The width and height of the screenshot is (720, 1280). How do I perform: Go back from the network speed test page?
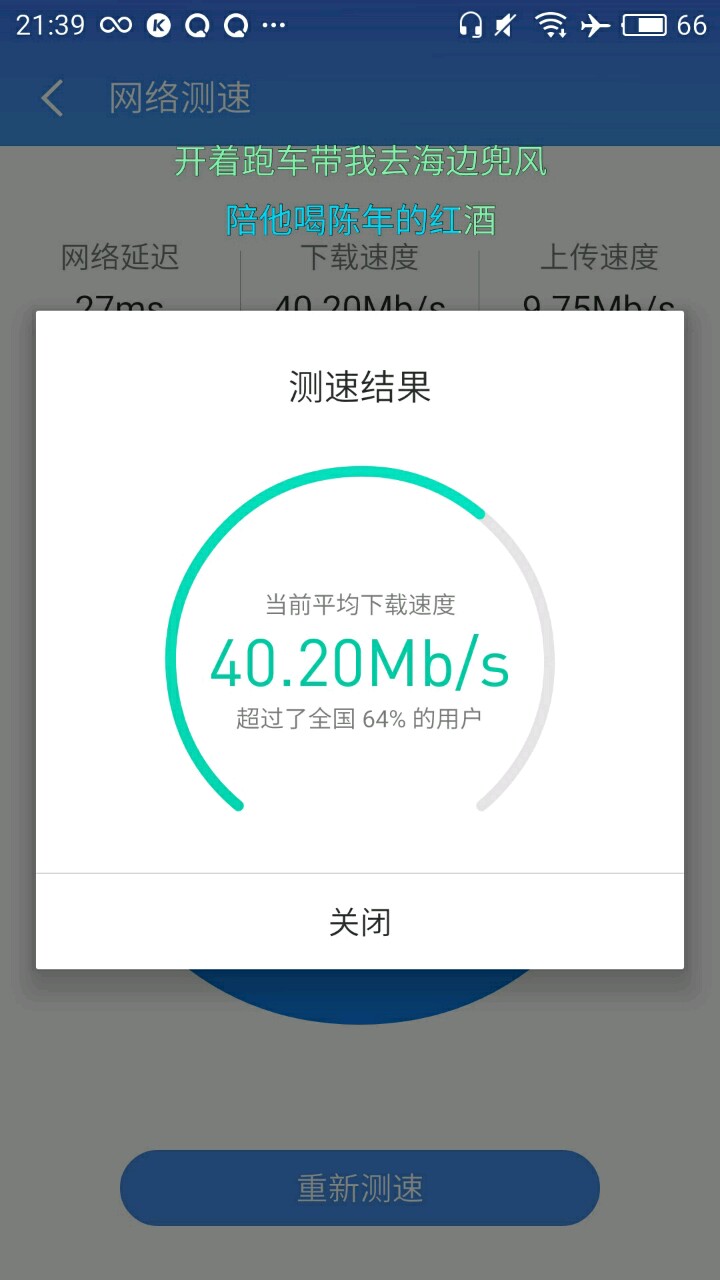click(x=52, y=99)
